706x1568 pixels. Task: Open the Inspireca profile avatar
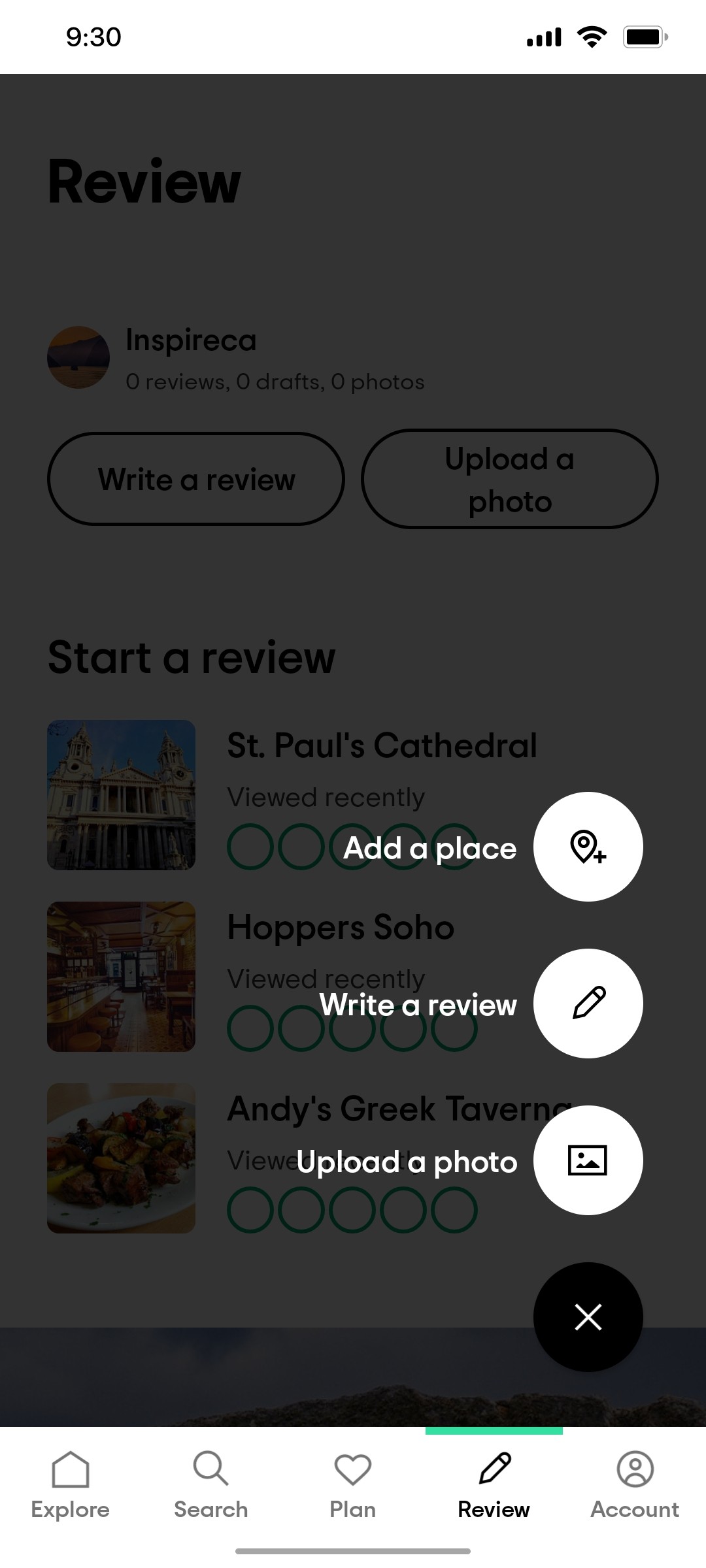(x=78, y=358)
